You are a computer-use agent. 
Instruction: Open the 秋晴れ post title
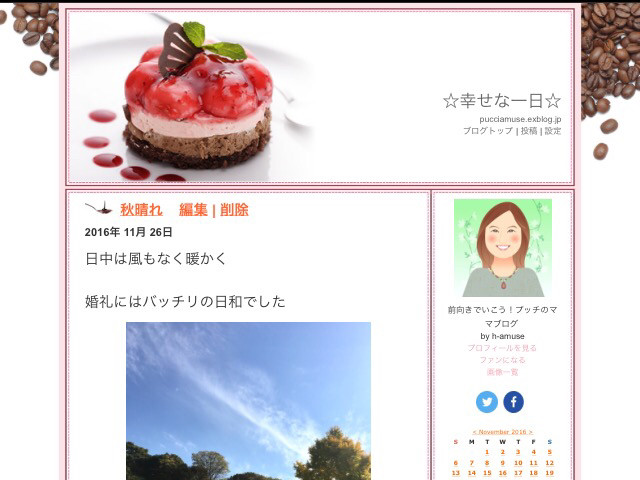tap(141, 210)
